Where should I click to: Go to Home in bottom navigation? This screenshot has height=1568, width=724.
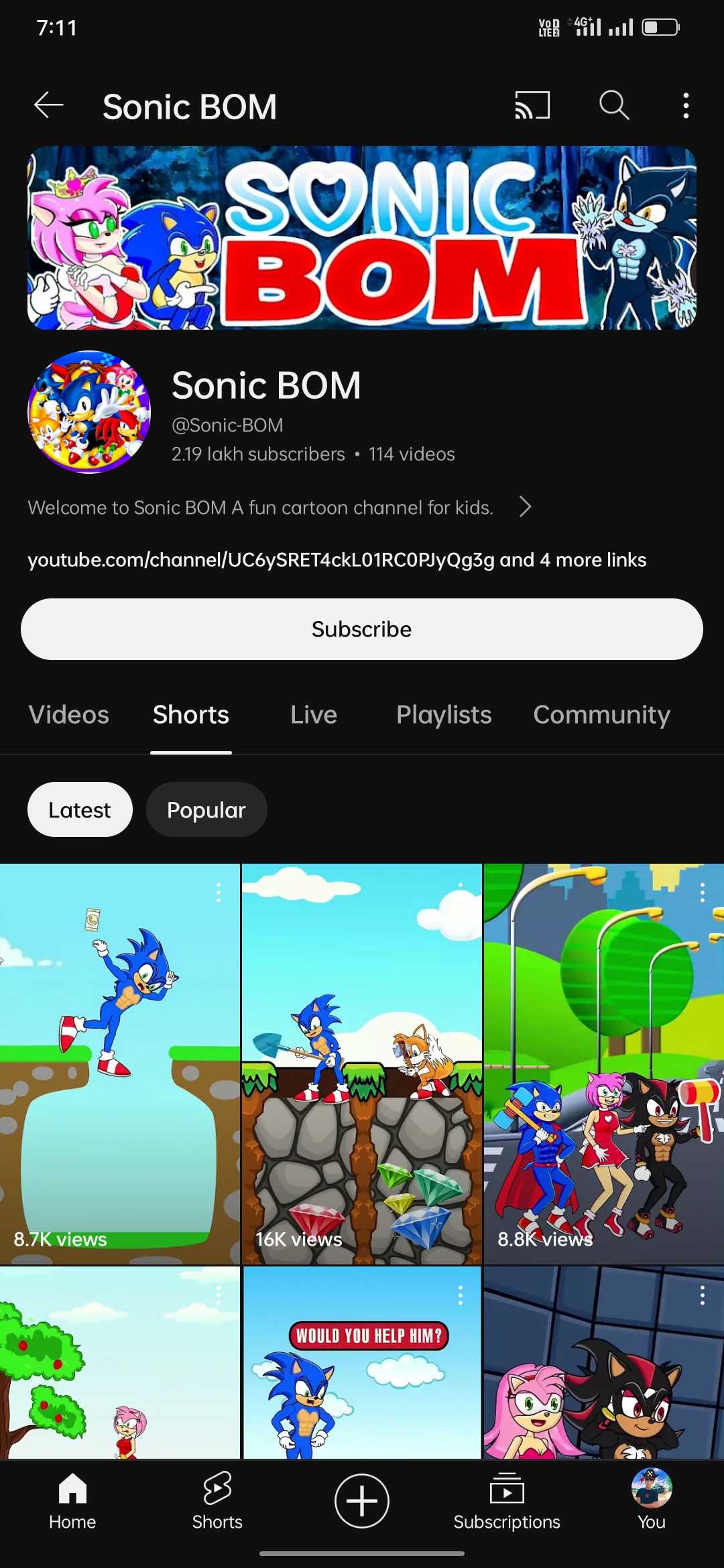72,1502
